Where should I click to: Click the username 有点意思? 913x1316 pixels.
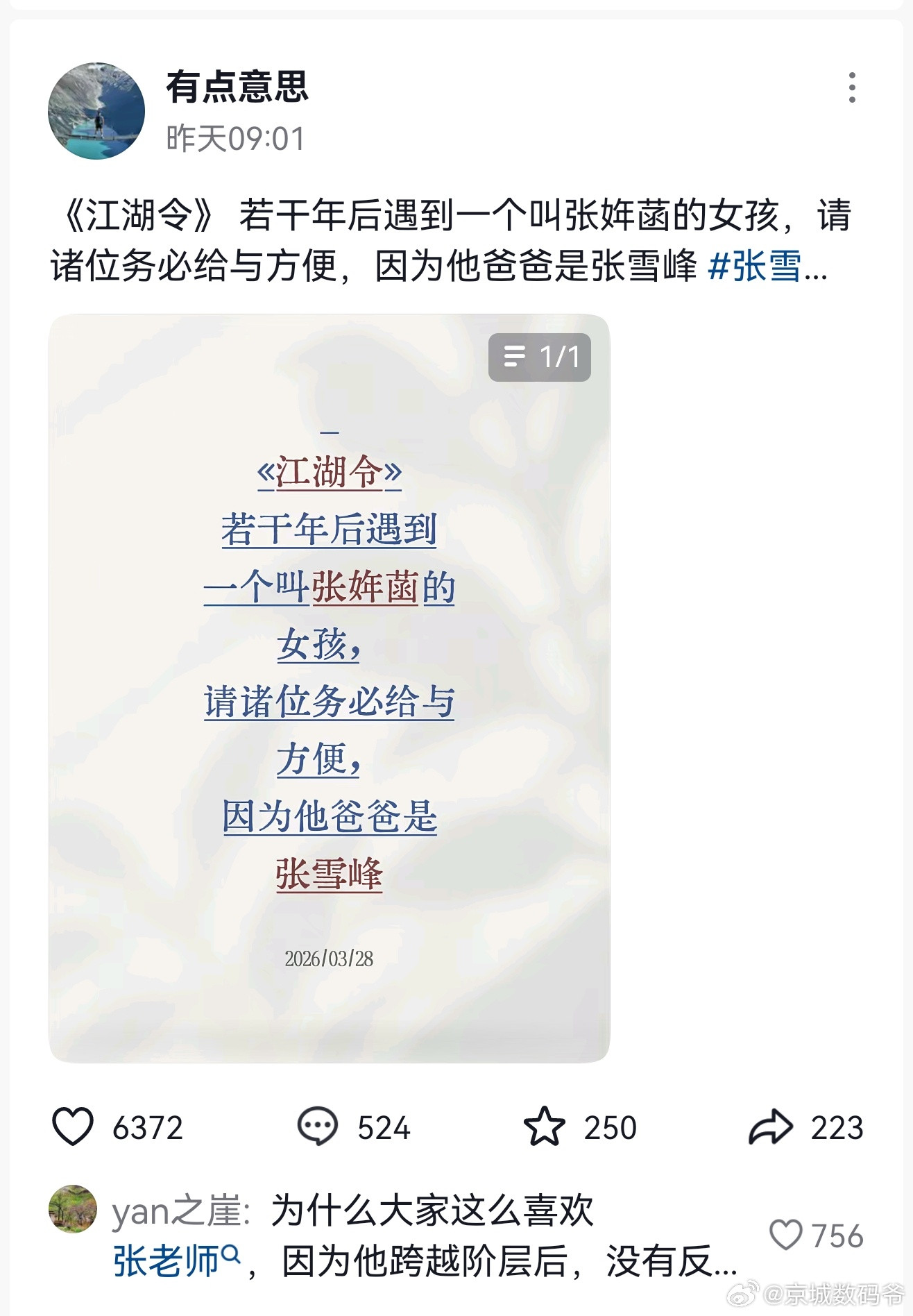pyautogui.click(x=234, y=87)
